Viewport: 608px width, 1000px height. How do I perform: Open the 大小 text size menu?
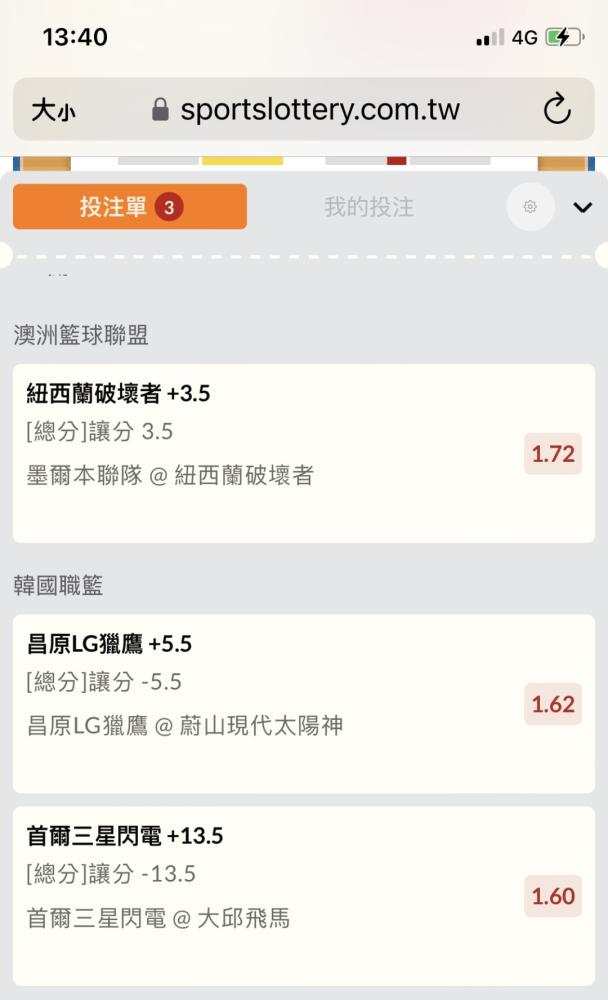click(54, 110)
